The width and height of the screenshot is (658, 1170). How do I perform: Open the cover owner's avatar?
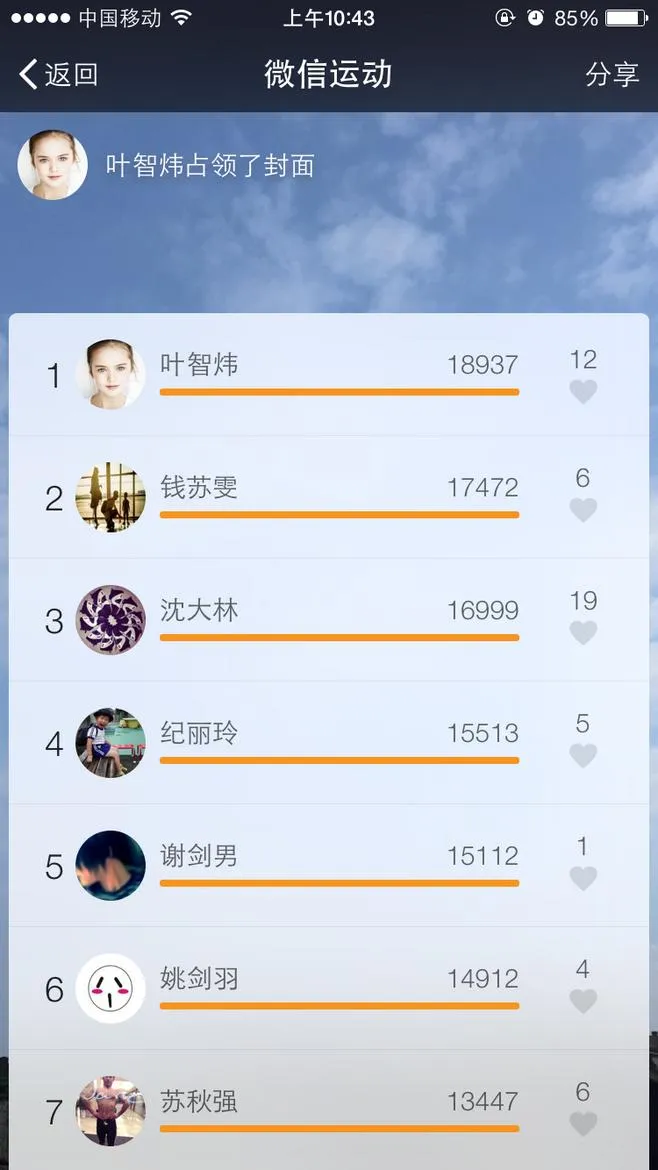point(53,165)
